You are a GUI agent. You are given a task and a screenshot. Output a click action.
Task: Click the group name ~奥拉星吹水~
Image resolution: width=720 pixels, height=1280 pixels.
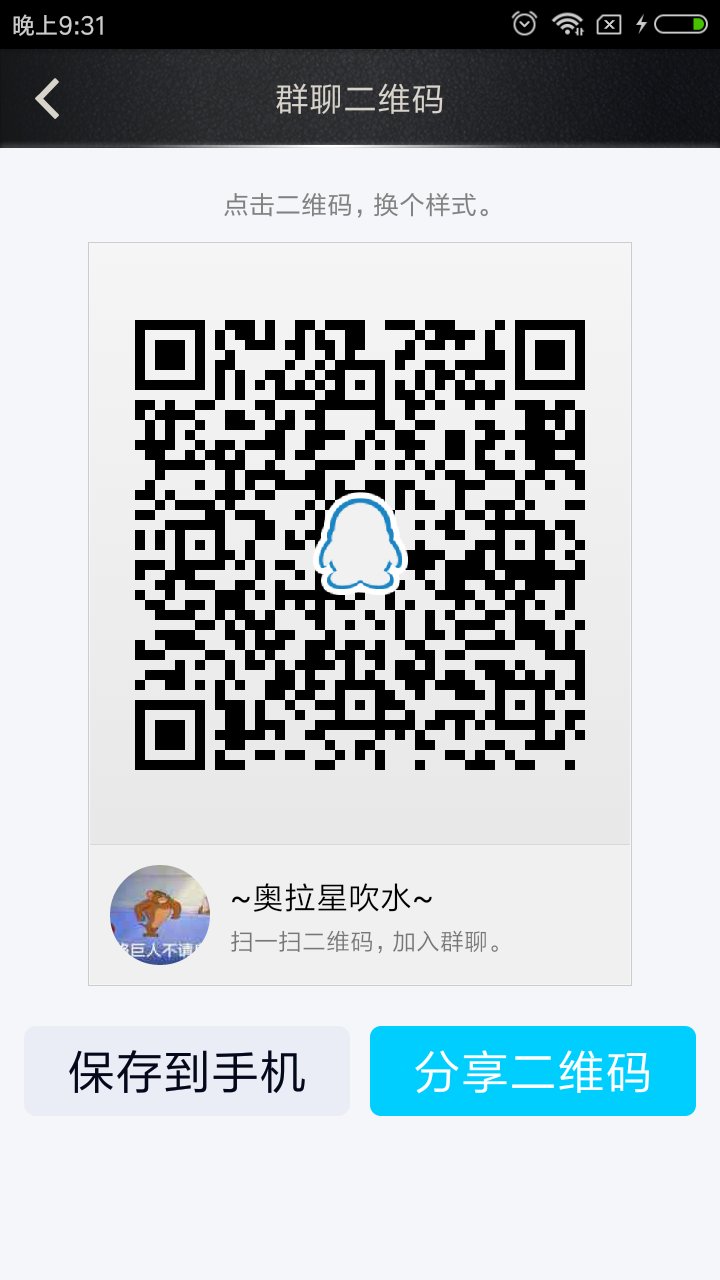[332, 898]
